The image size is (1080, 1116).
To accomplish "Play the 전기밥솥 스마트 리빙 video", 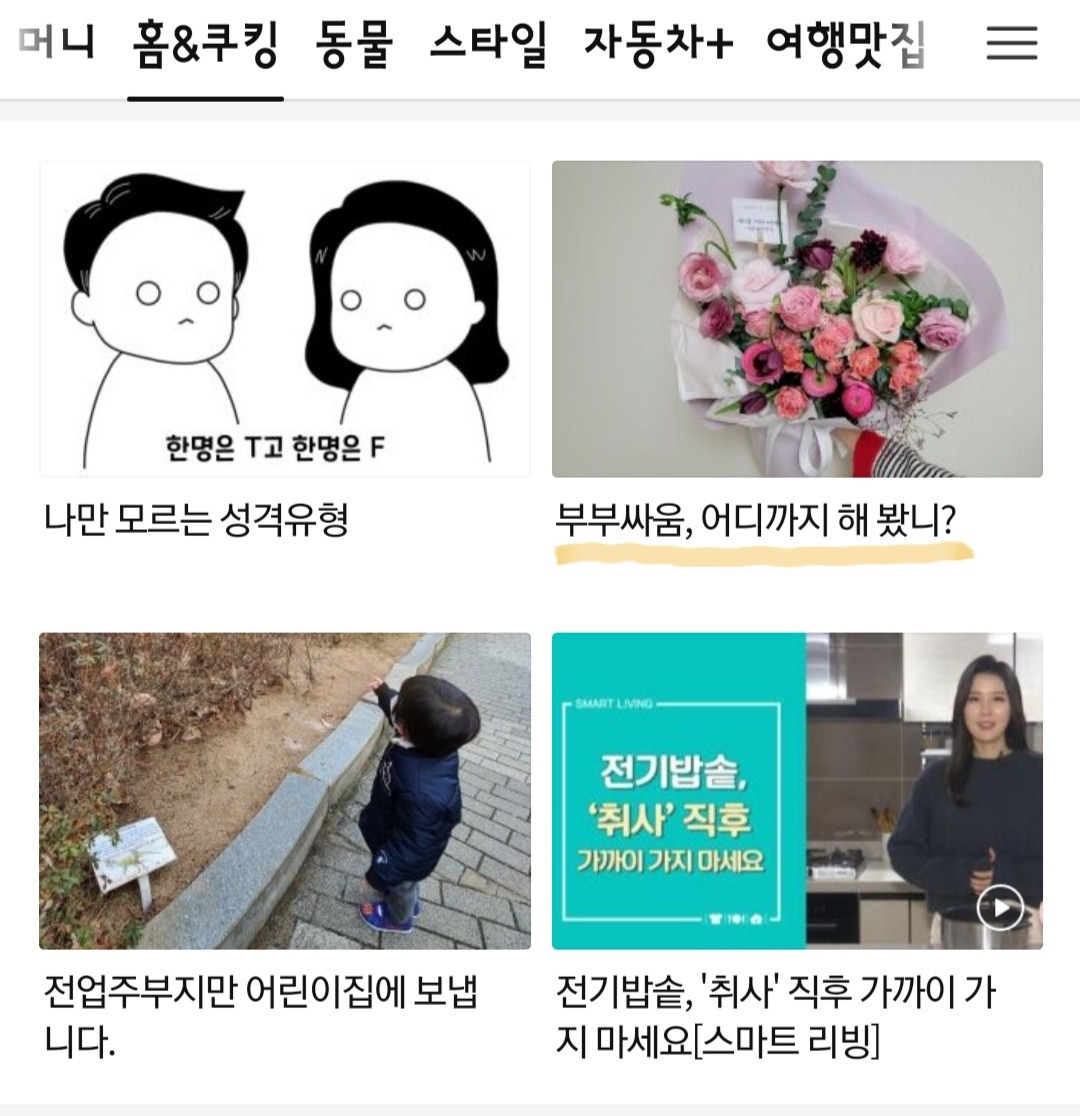I will point(1000,907).
